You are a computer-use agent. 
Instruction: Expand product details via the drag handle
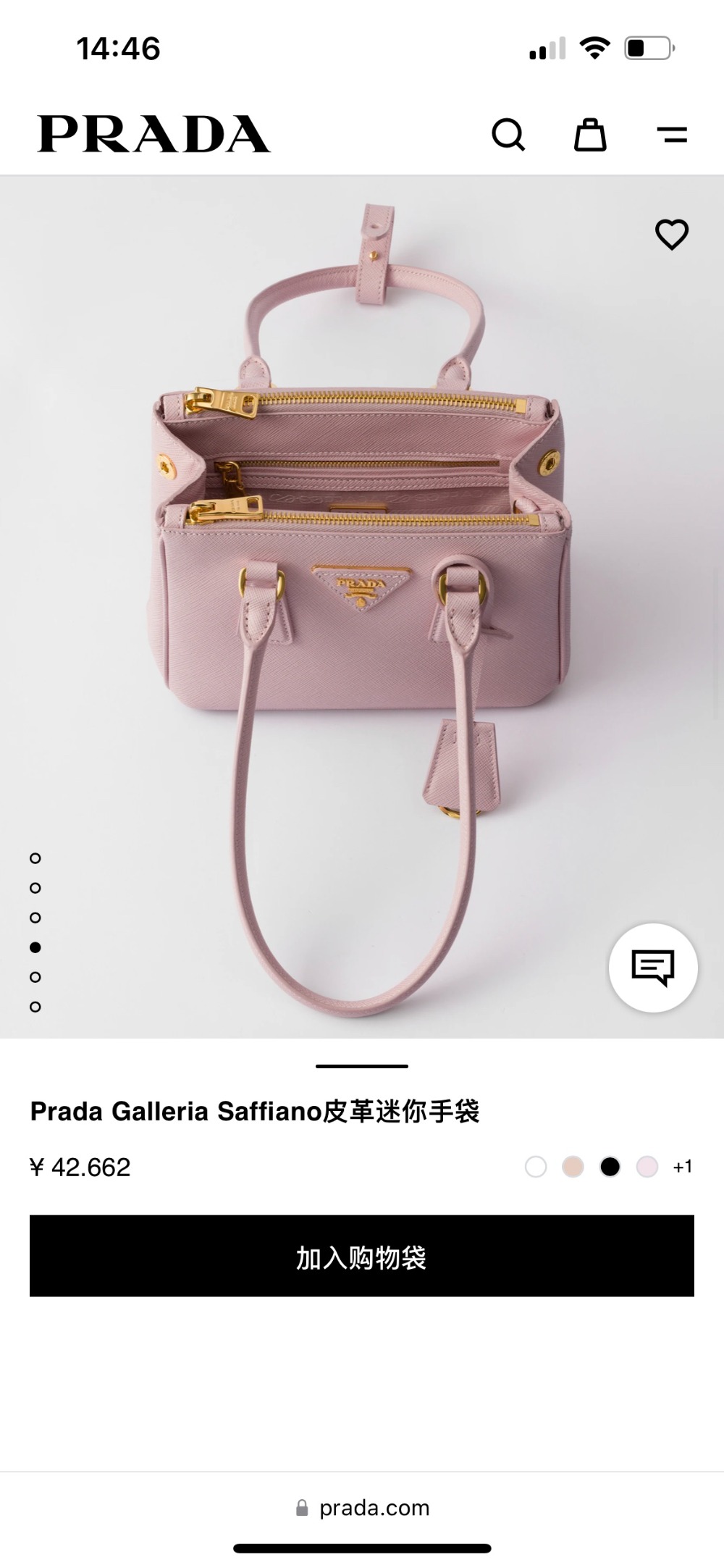362,1066
